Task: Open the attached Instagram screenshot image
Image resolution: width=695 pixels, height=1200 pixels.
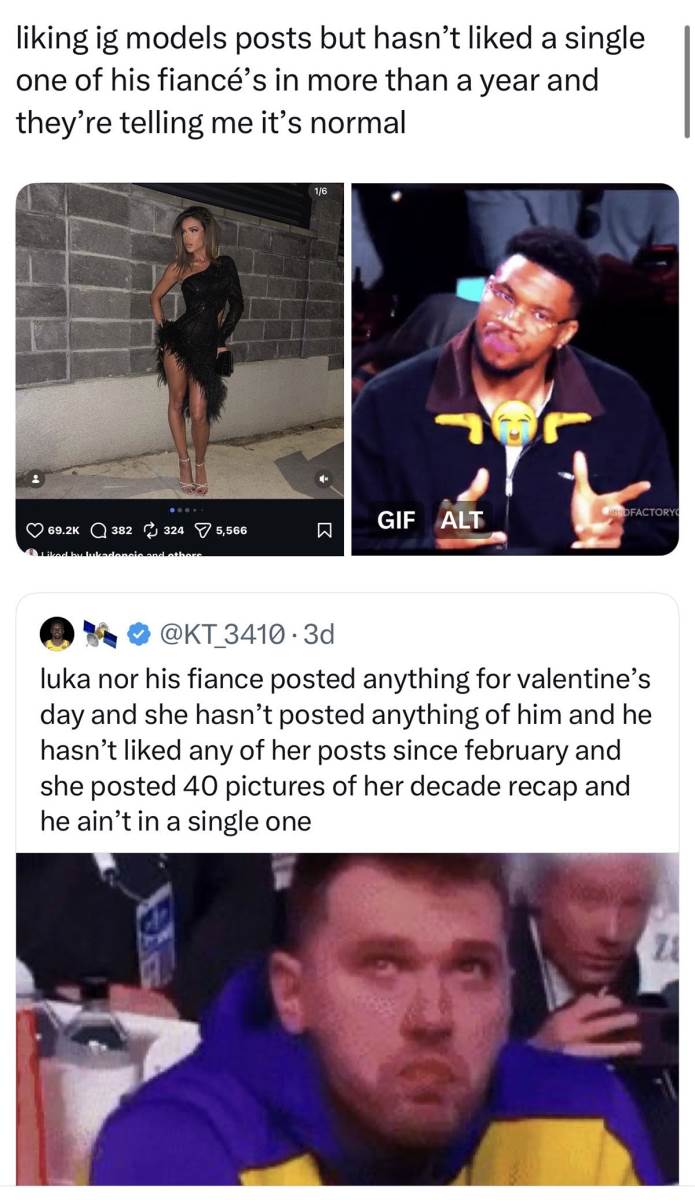Action: pos(180,368)
